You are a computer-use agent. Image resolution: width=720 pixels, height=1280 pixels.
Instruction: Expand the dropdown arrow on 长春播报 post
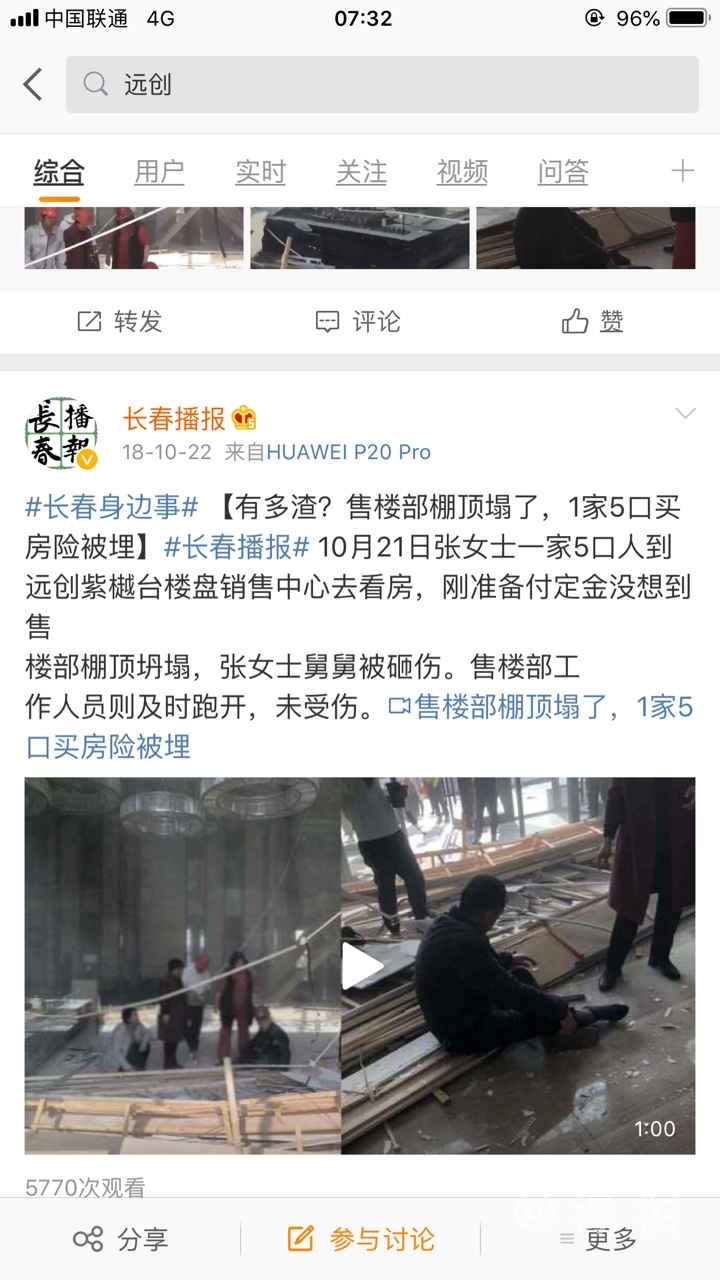[x=685, y=413]
